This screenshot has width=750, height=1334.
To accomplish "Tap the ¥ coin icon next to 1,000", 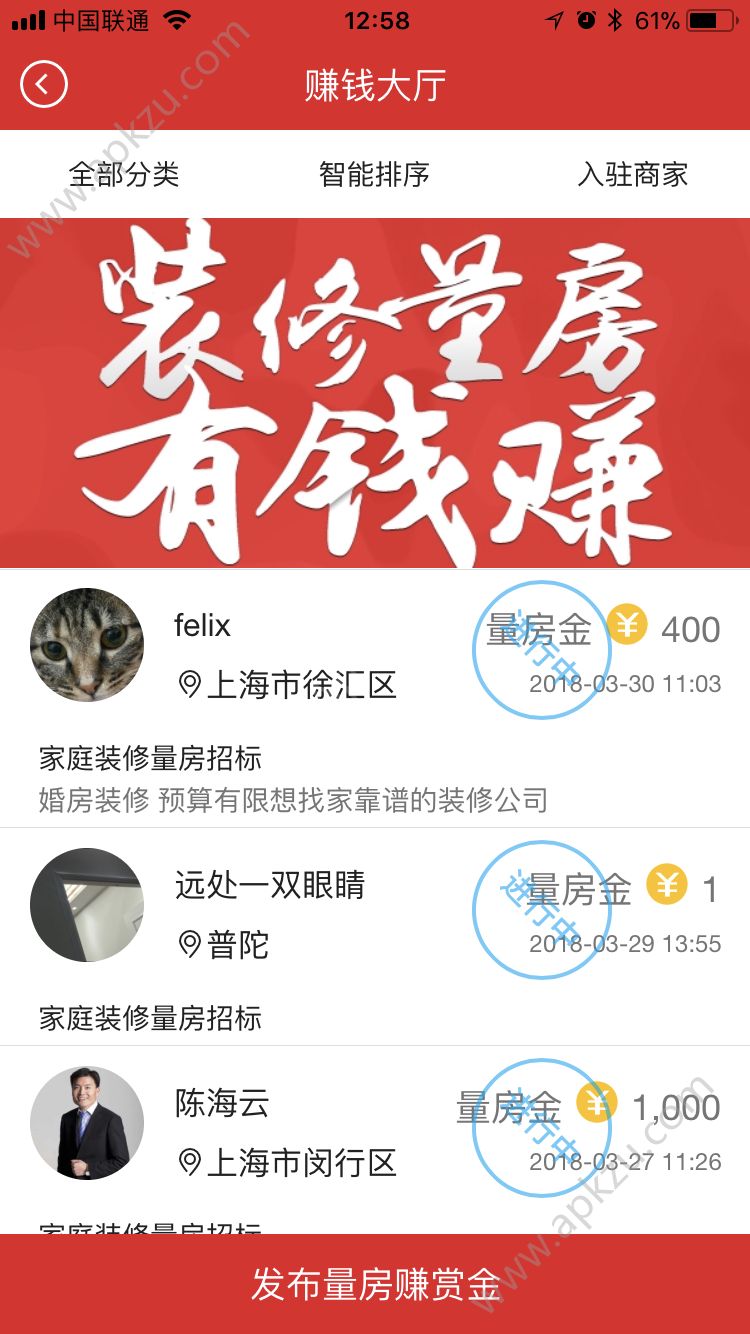I will [597, 1105].
